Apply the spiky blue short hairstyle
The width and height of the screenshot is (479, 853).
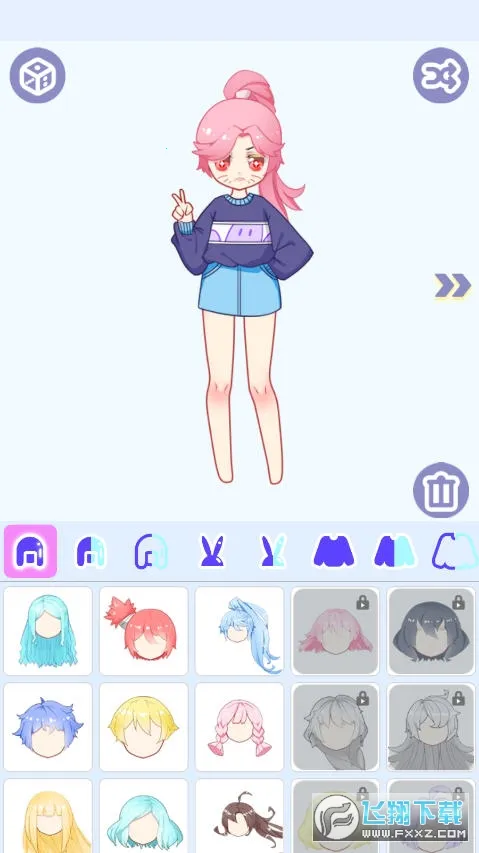pos(48,727)
